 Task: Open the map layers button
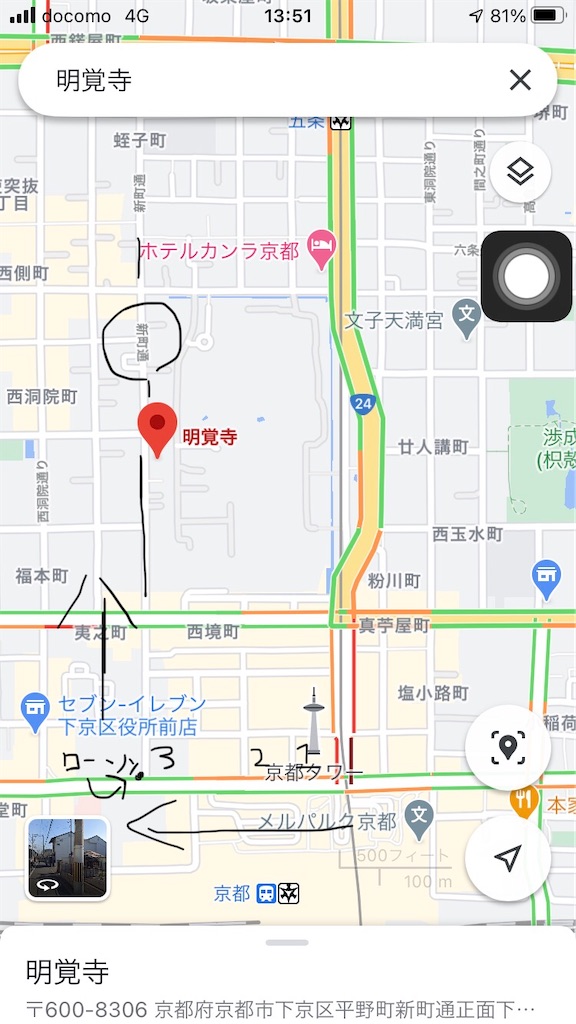[x=520, y=172]
